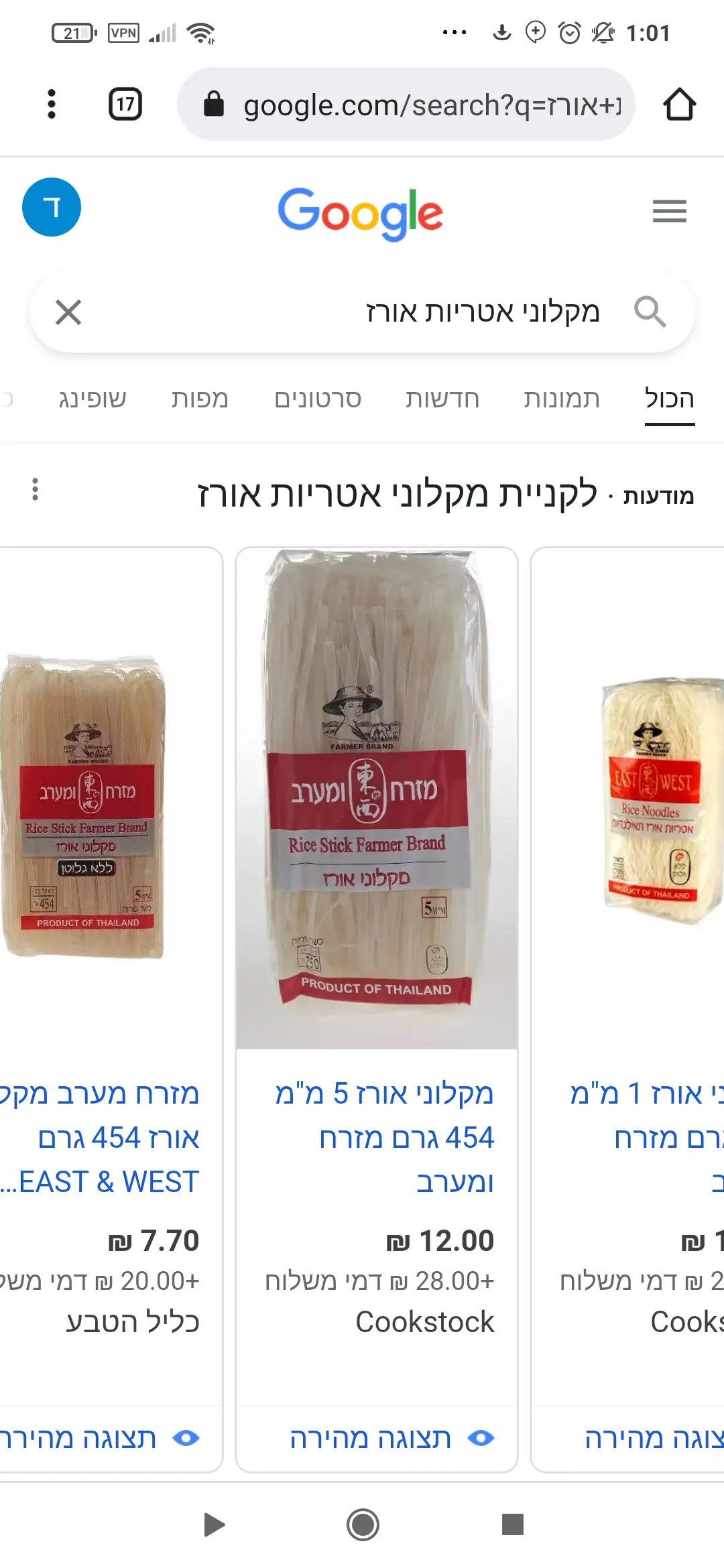Quick view the 12.00 ₪ Cookstock product
Viewport: 724px width, 1568px height.
point(392,1439)
